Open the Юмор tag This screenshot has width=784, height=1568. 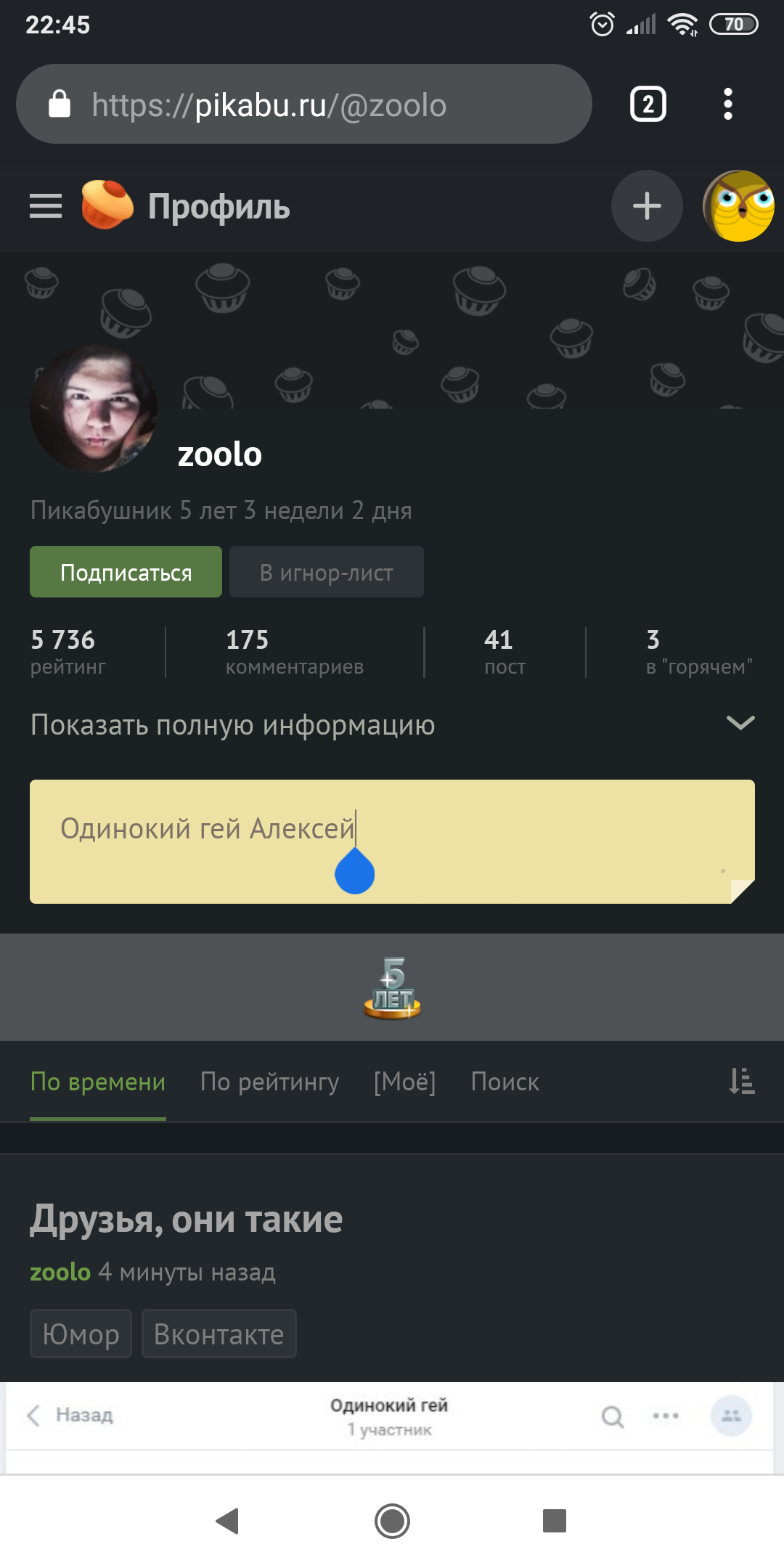(81, 1334)
